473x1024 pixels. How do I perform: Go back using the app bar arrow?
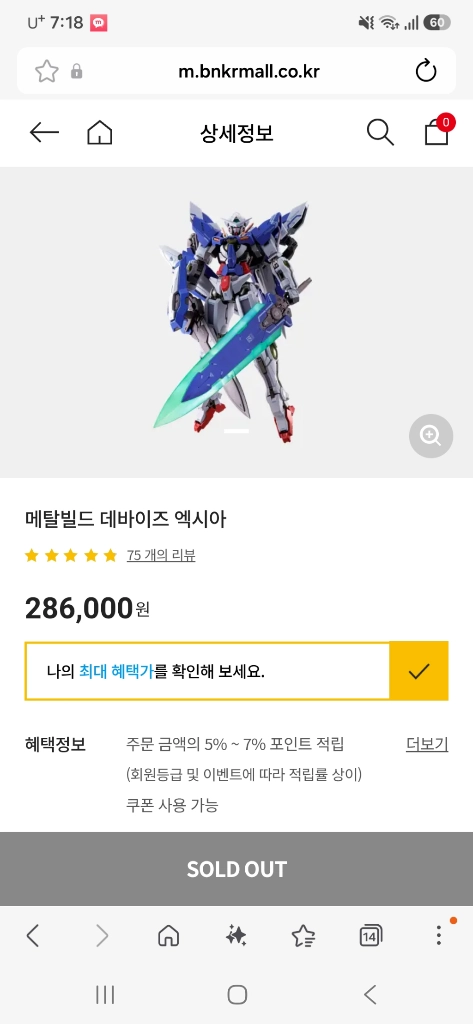[44, 133]
